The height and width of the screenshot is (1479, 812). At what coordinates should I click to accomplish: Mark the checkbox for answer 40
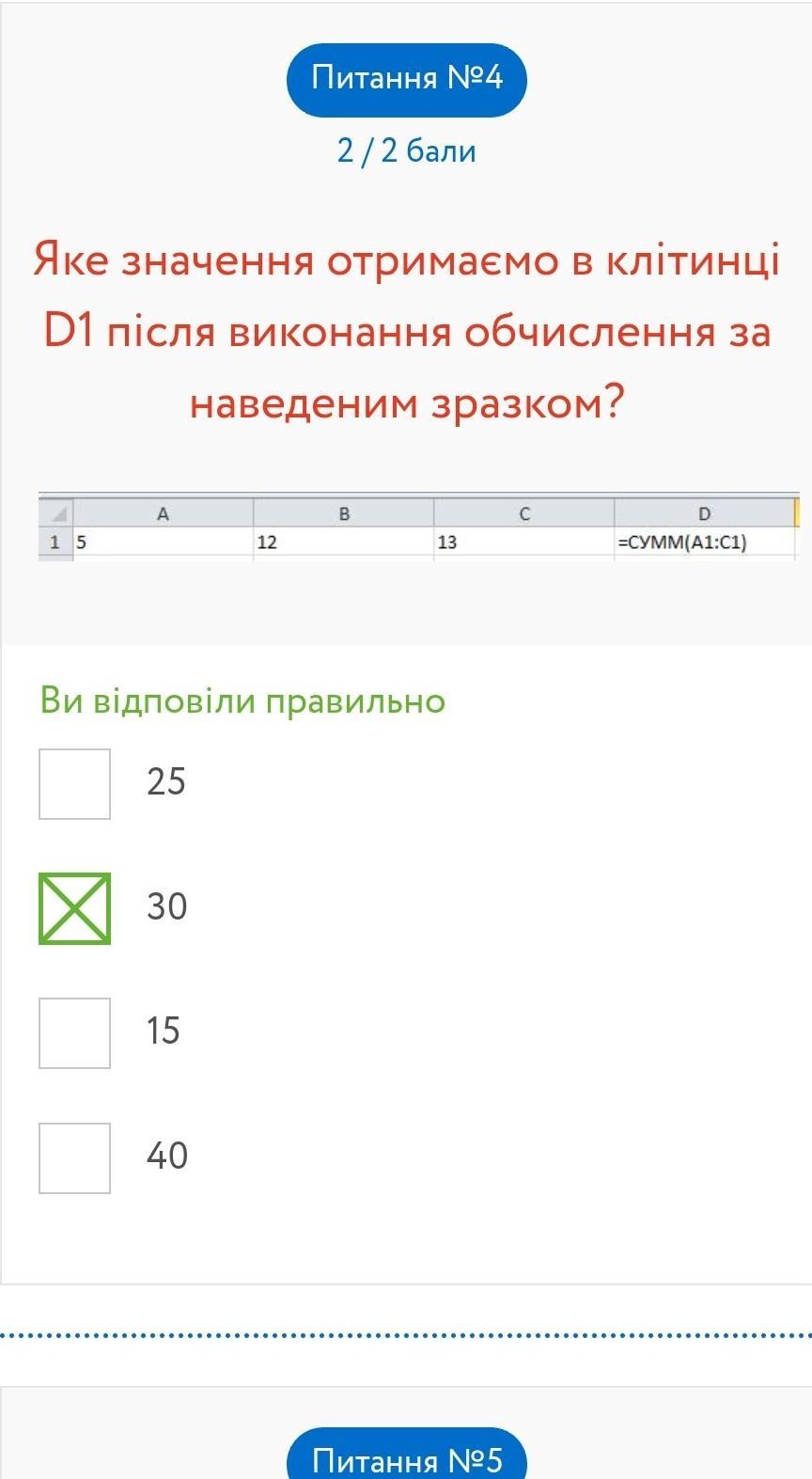(x=74, y=1157)
